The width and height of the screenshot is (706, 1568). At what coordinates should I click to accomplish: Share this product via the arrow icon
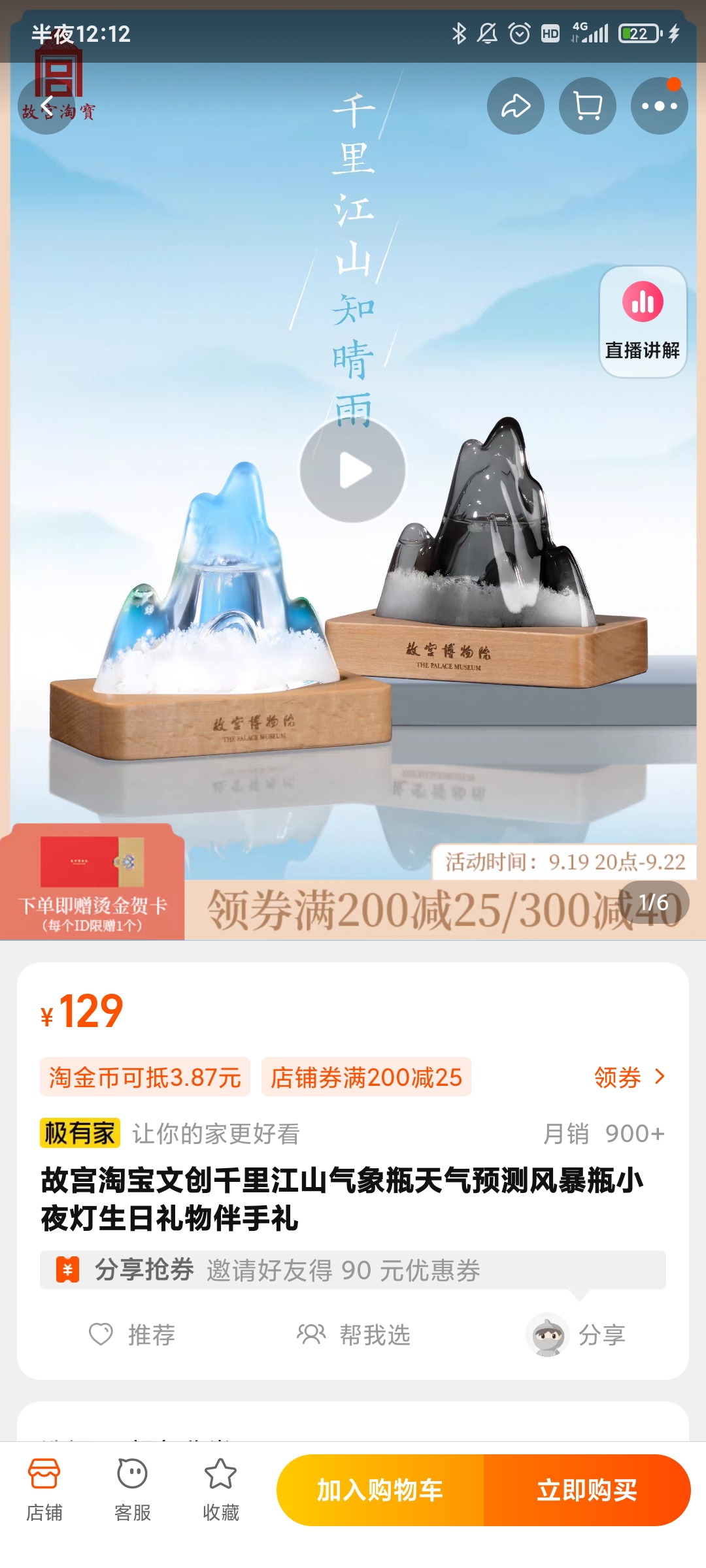[x=515, y=106]
